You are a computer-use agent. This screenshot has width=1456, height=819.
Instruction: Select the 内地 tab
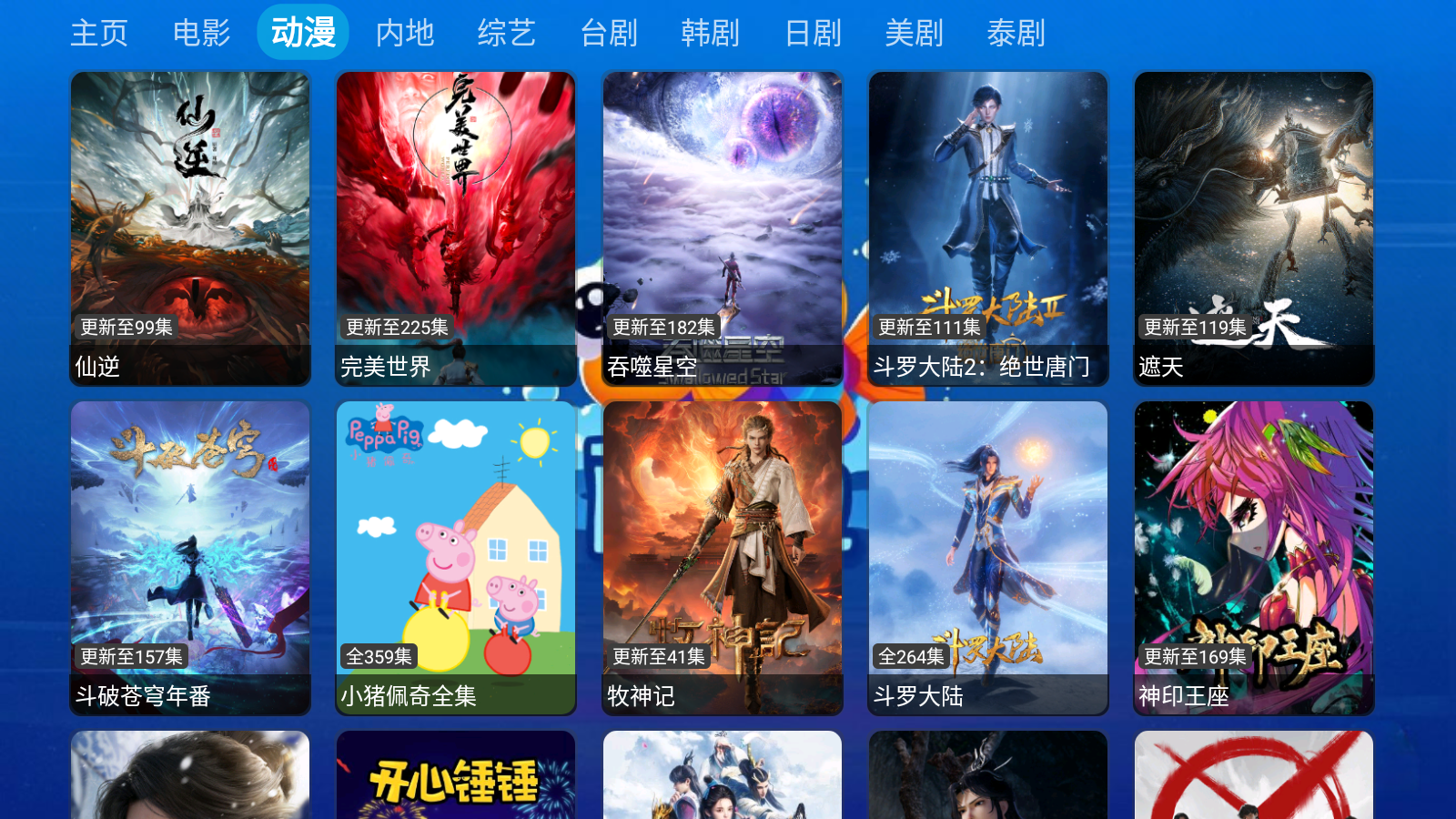pyautogui.click(x=405, y=34)
